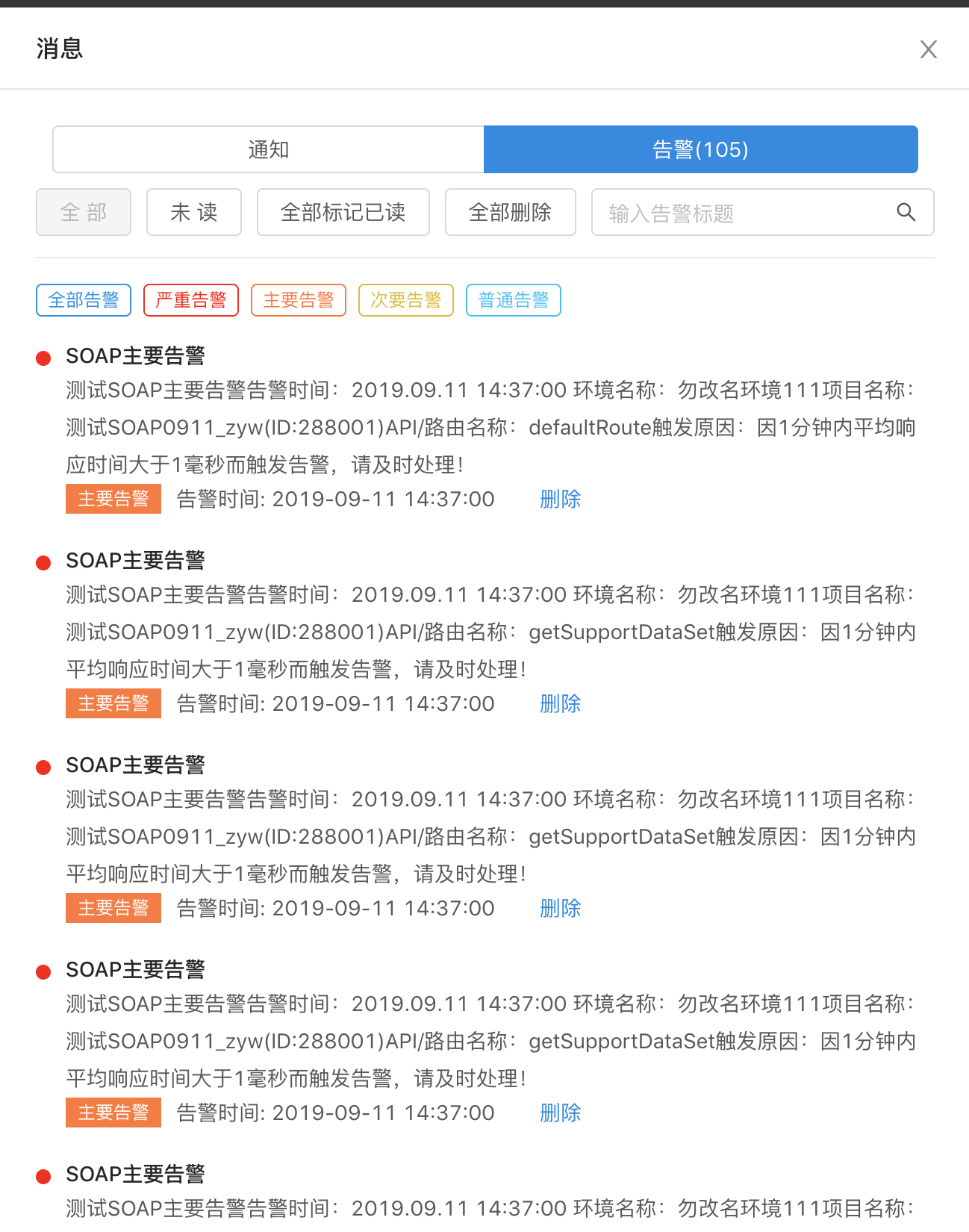This screenshot has height=1232, width=969.
Task: Tap the search magnifier icon
Action: click(906, 212)
